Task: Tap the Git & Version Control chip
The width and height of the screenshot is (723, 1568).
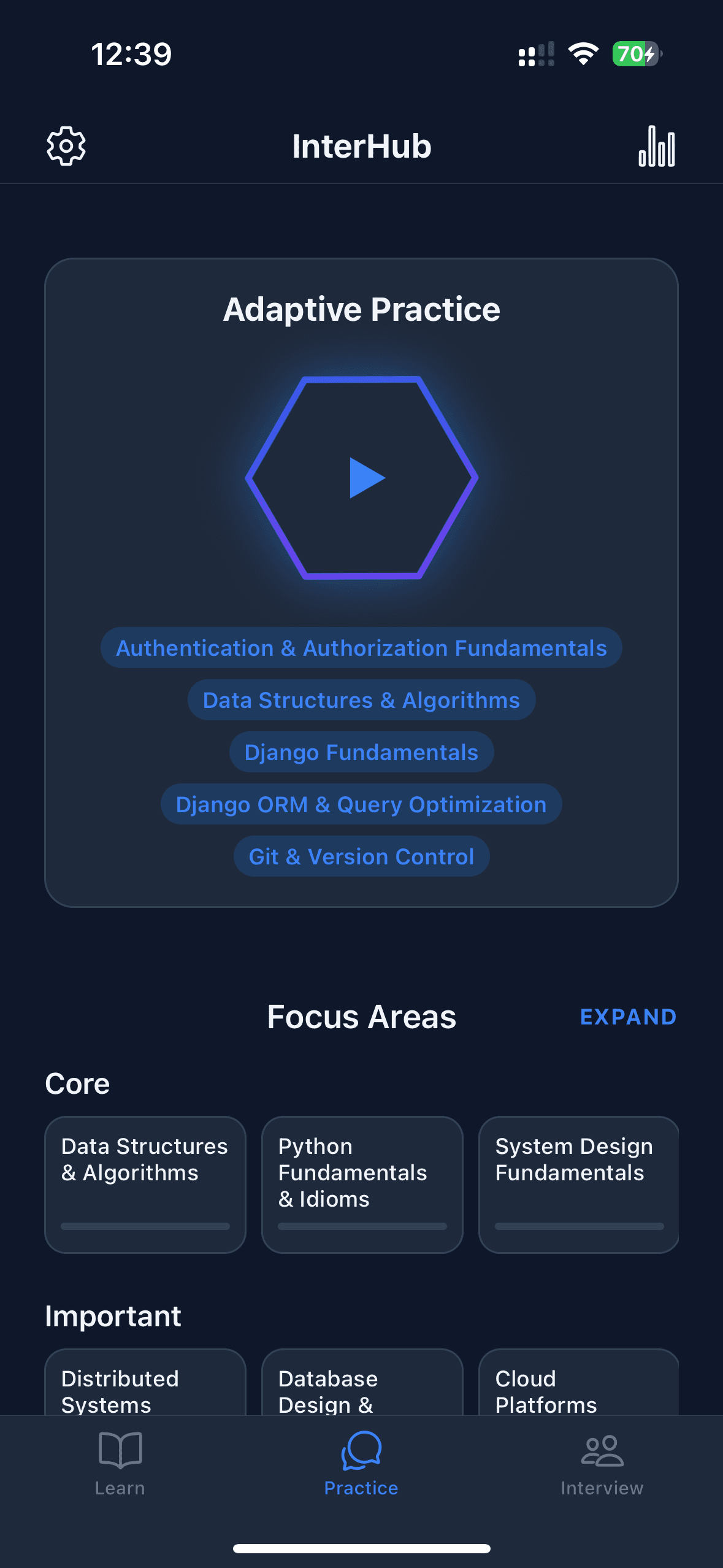Action: coord(361,856)
